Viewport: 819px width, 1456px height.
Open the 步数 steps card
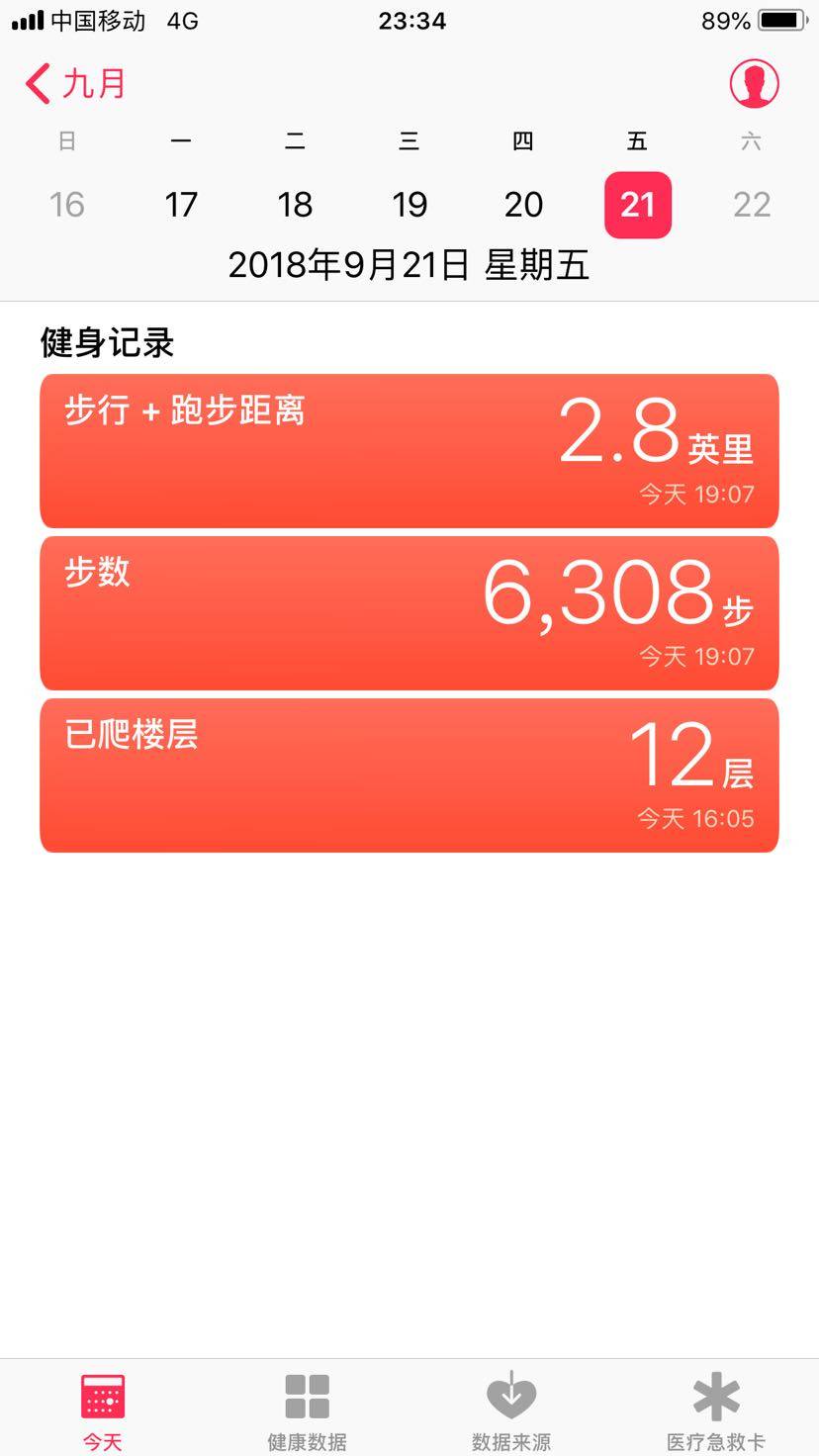coord(409,613)
